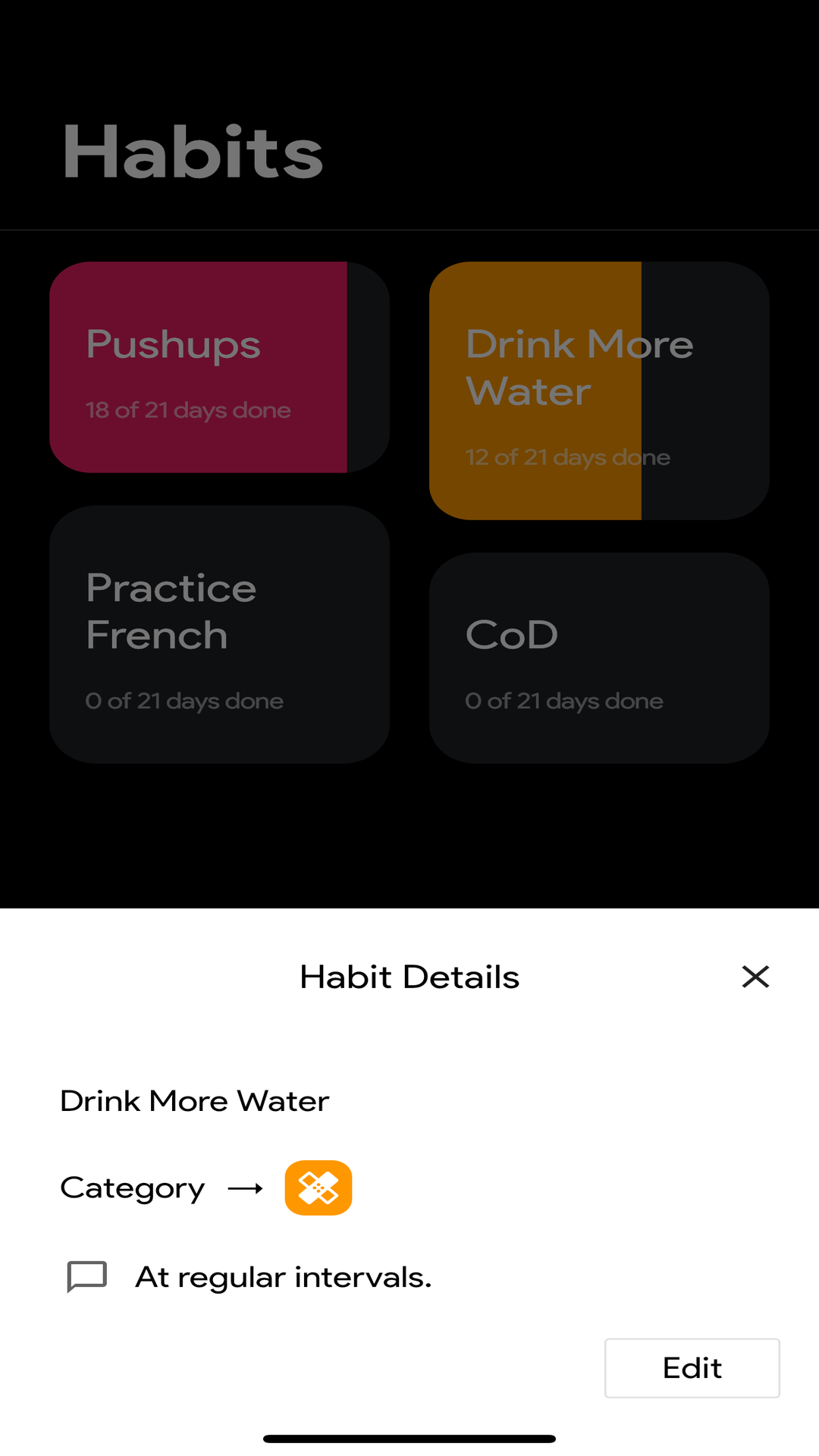819x1456 pixels.
Task: Open the CoD habit card
Action: [599, 657]
